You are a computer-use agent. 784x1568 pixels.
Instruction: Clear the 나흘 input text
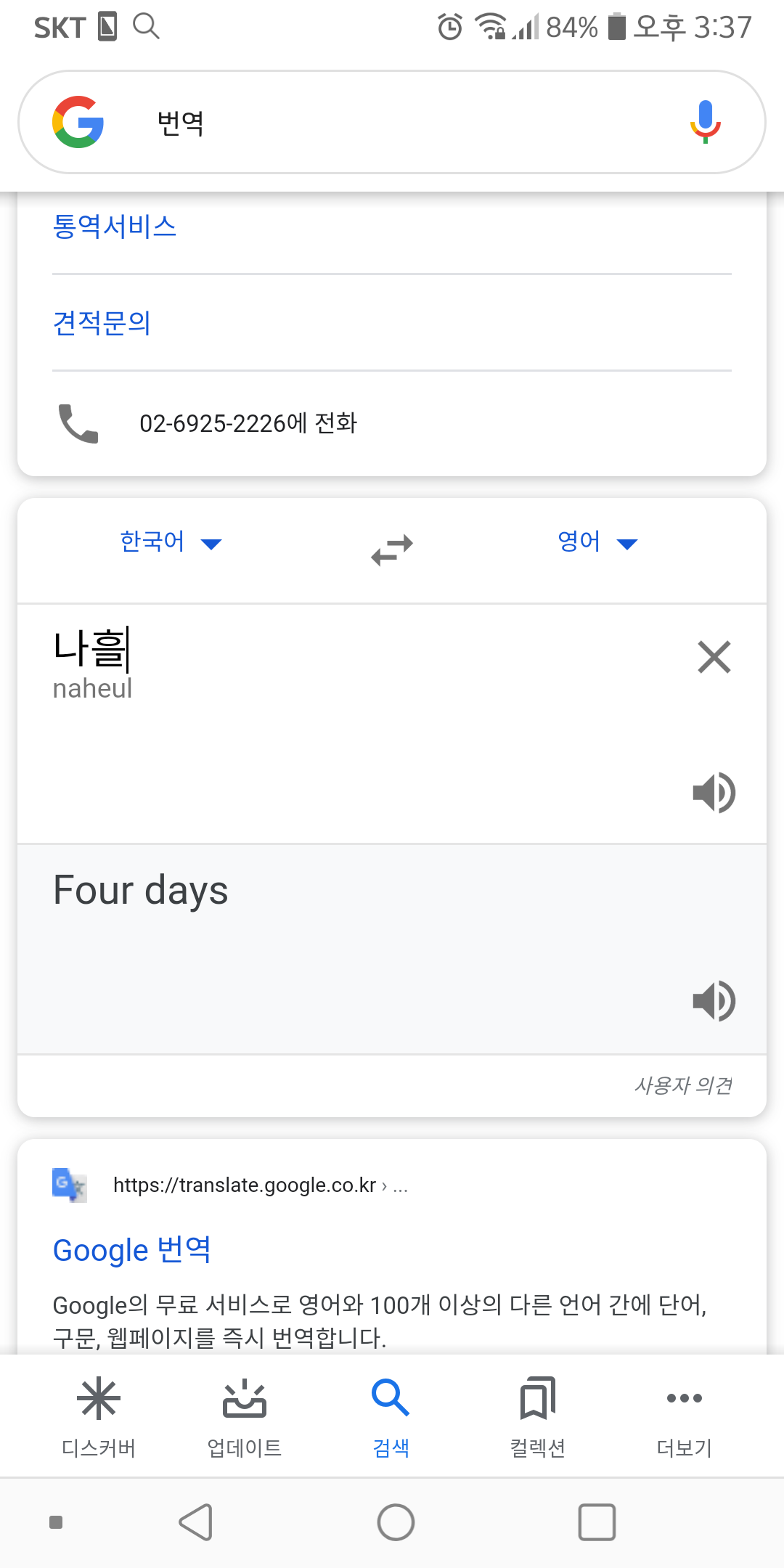point(714,657)
